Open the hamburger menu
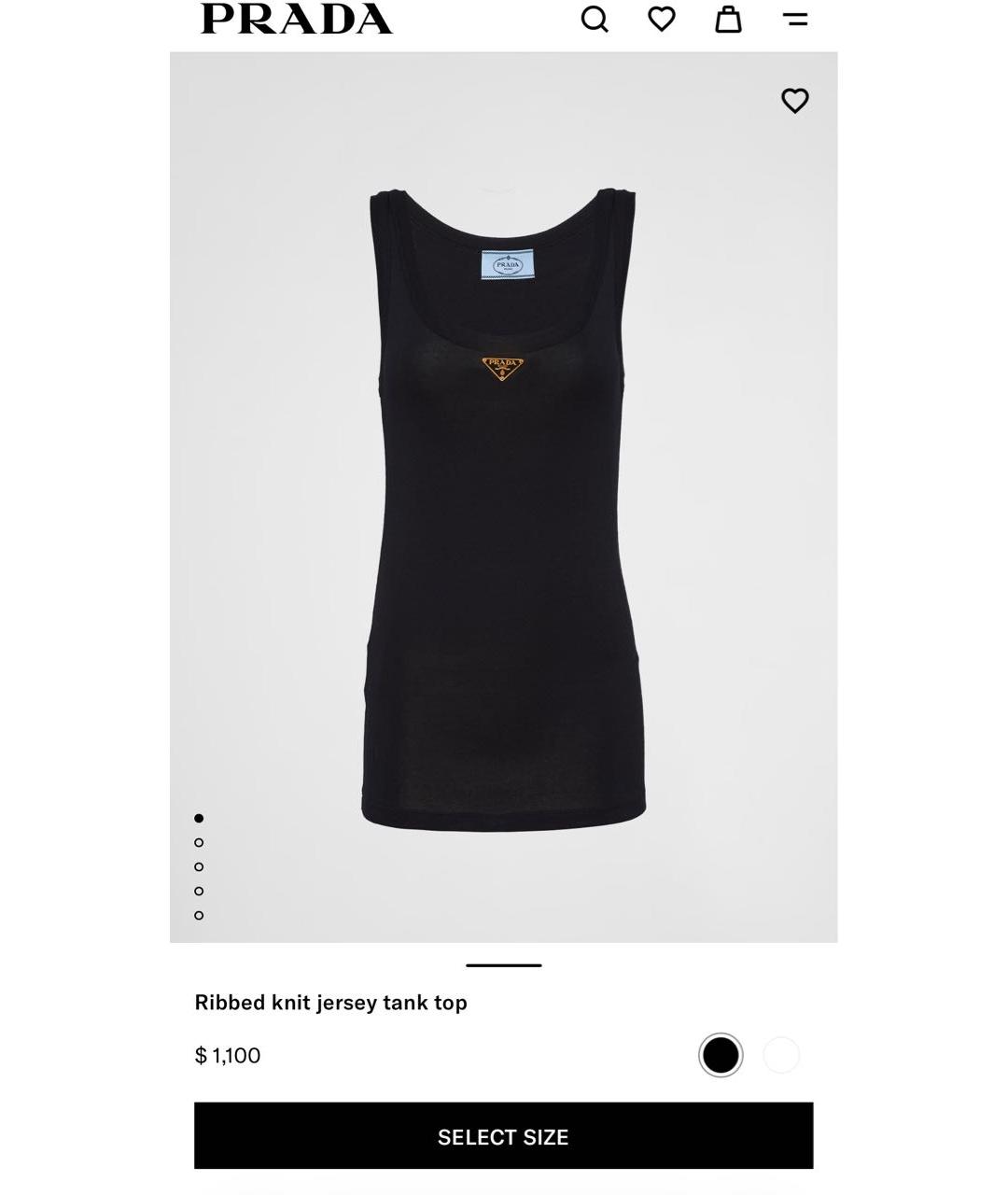 point(795,19)
